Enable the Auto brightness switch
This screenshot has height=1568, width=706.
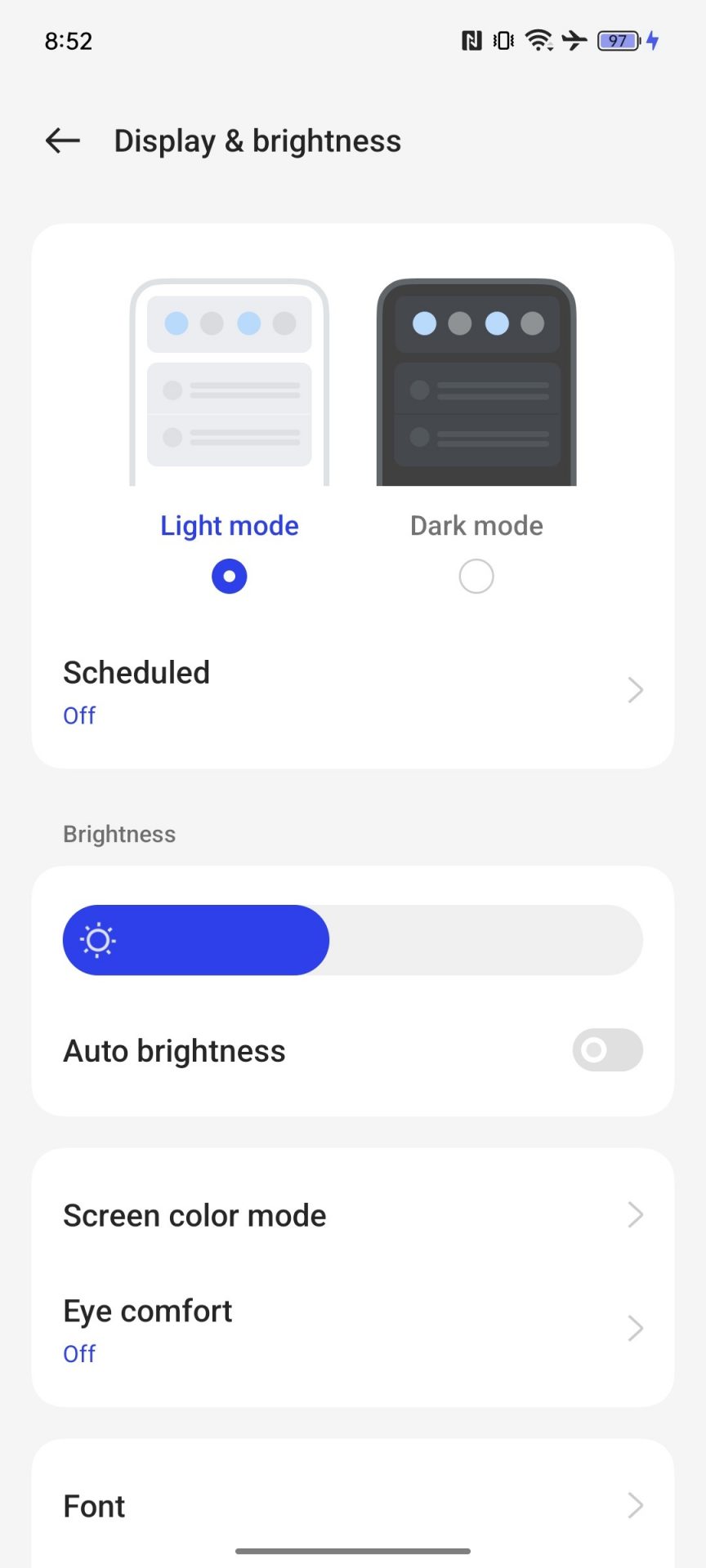(x=607, y=1050)
